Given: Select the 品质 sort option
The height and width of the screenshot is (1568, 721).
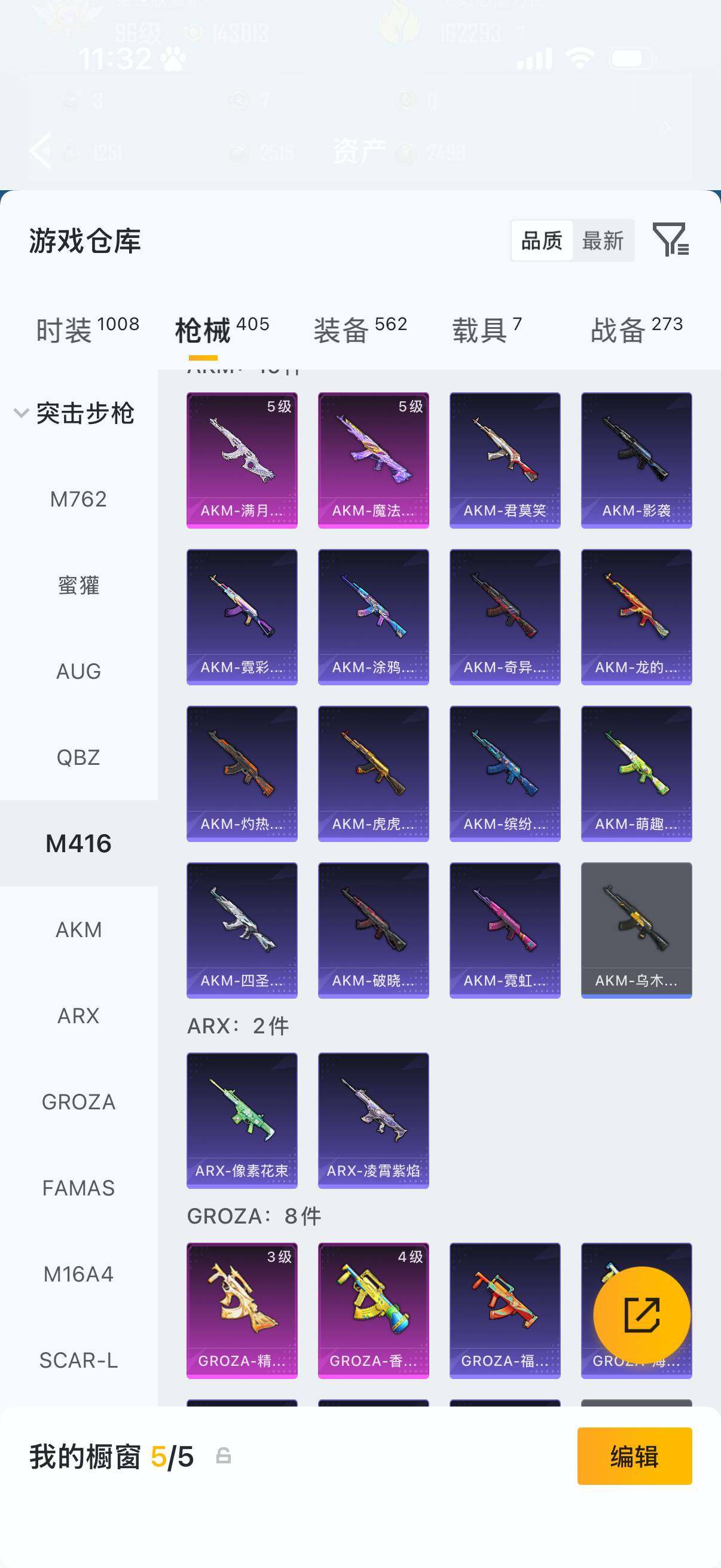Looking at the screenshot, I should point(542,240).
